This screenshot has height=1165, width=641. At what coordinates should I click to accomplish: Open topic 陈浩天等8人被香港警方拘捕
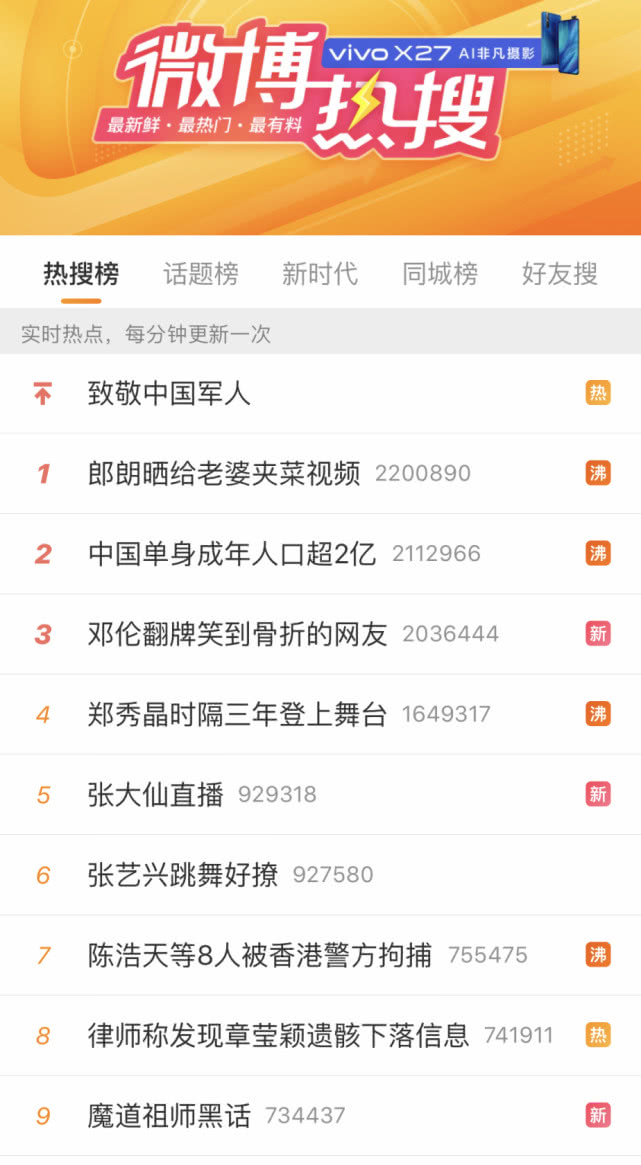(x=260, y=955)
